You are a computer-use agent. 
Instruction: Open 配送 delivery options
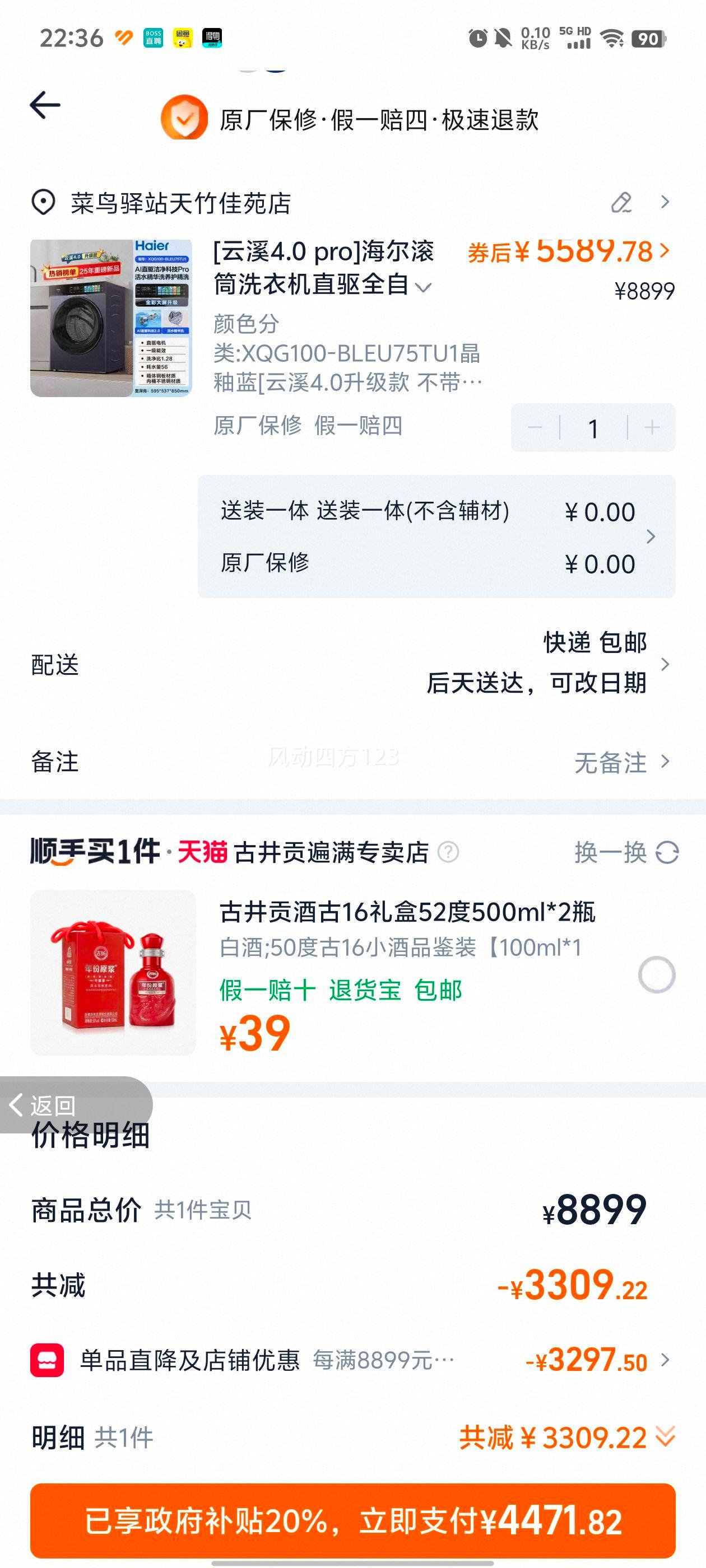click(x=666, y=665)
